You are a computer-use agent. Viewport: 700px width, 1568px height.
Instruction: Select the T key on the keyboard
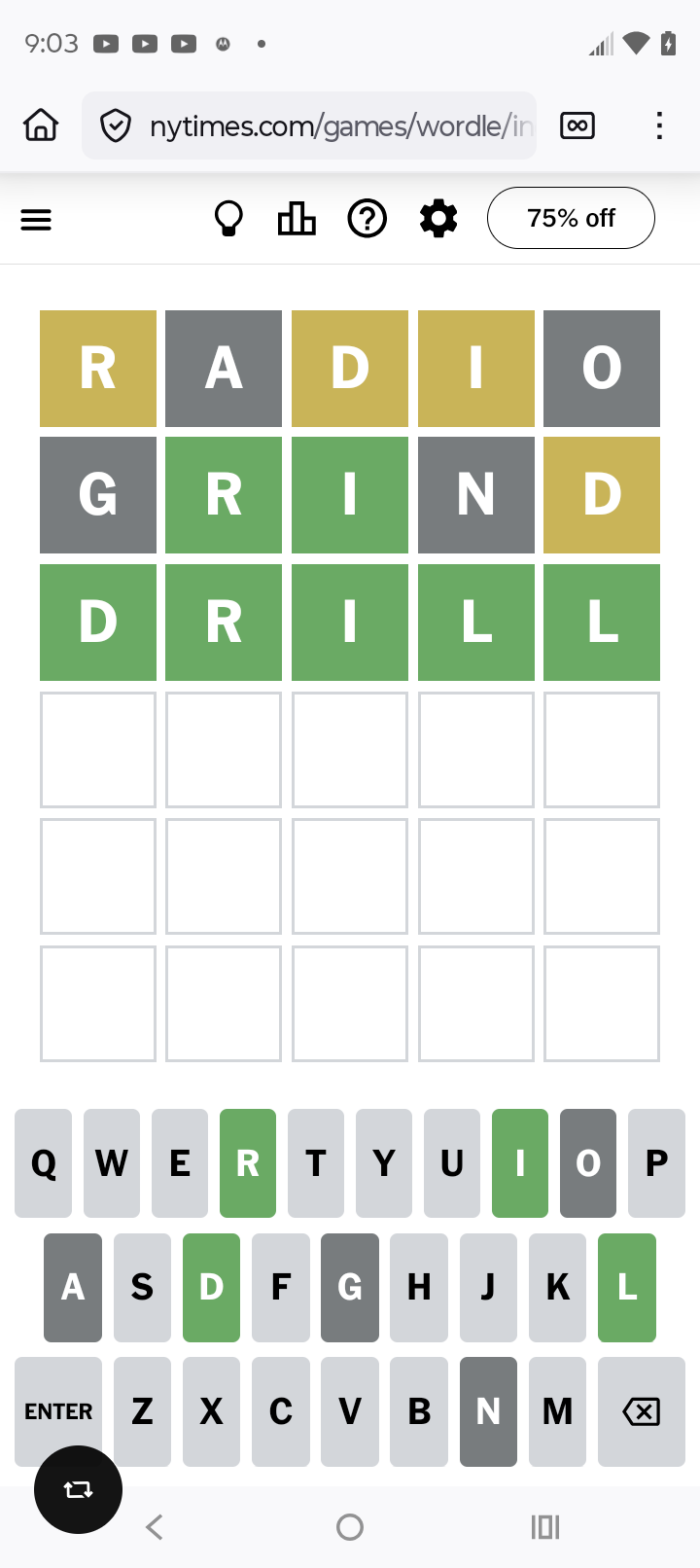(x=316, y=1163)
